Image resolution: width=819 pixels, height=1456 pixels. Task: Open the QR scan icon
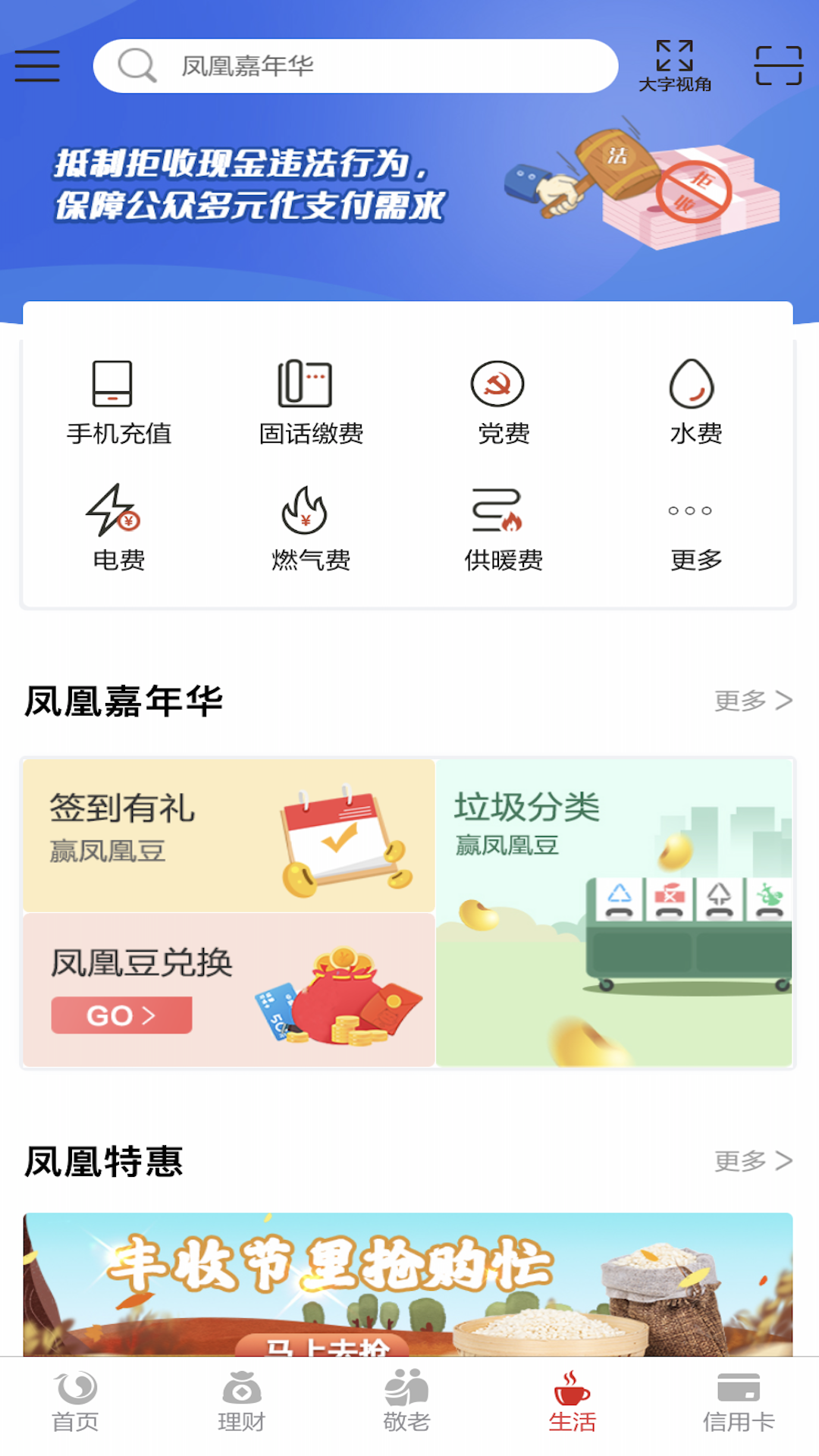point(778,66)
